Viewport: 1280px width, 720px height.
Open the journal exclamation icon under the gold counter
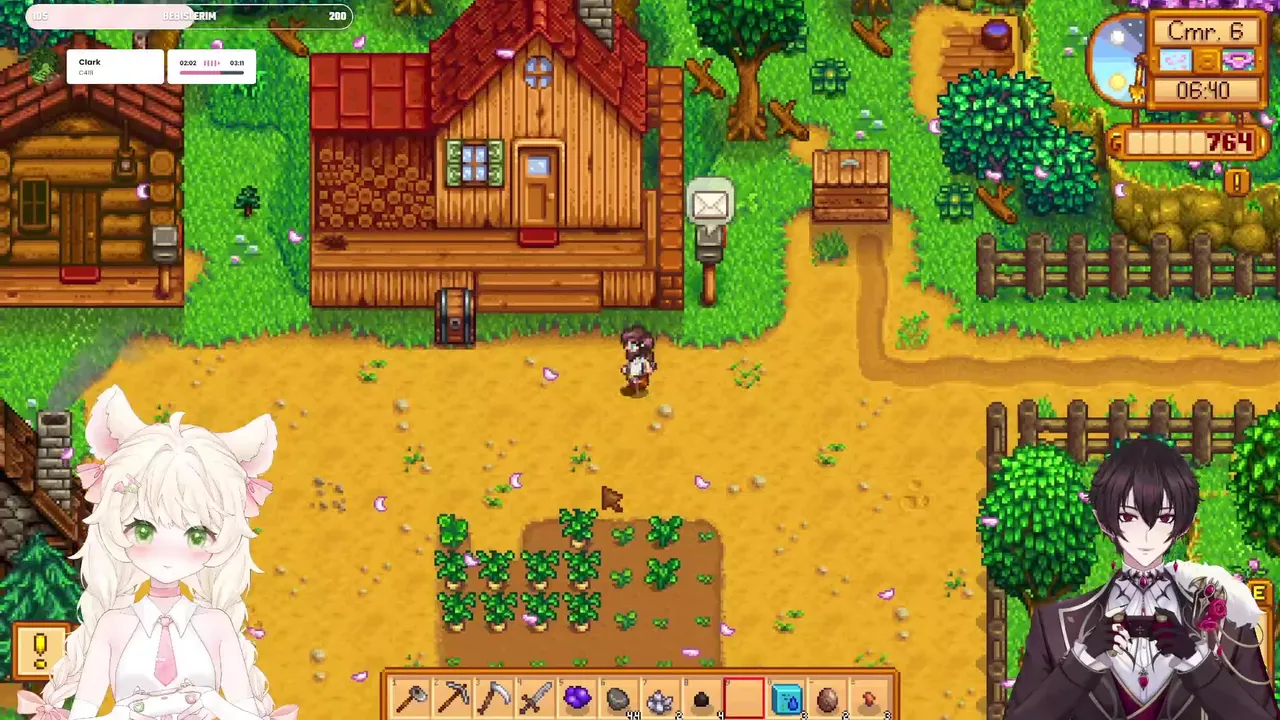click(x=1237, y=182)
